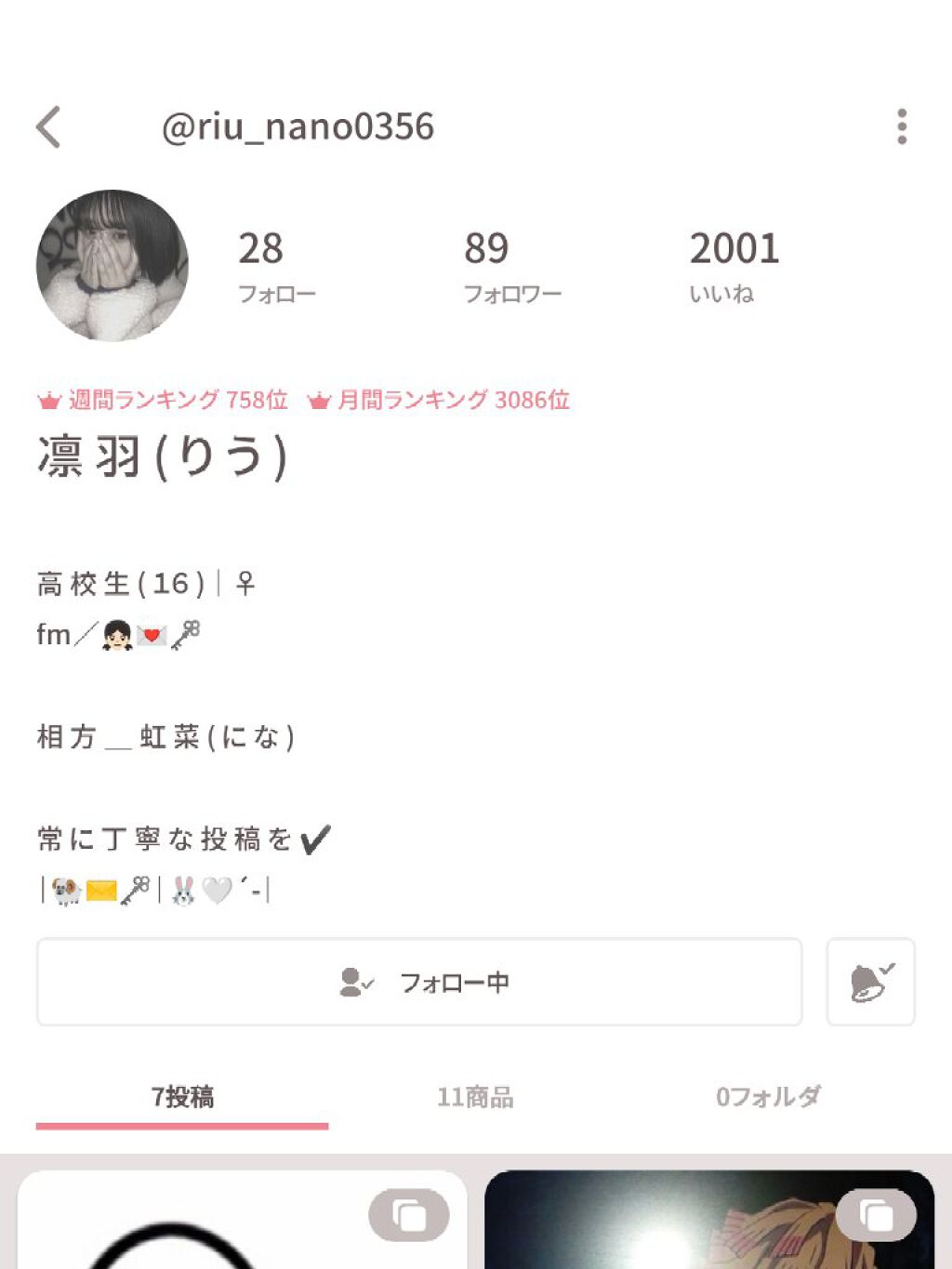This screenshot has height=1269, width=952.
Task: View the profile picture of 凛羽
Action: (x=112, y=266)
